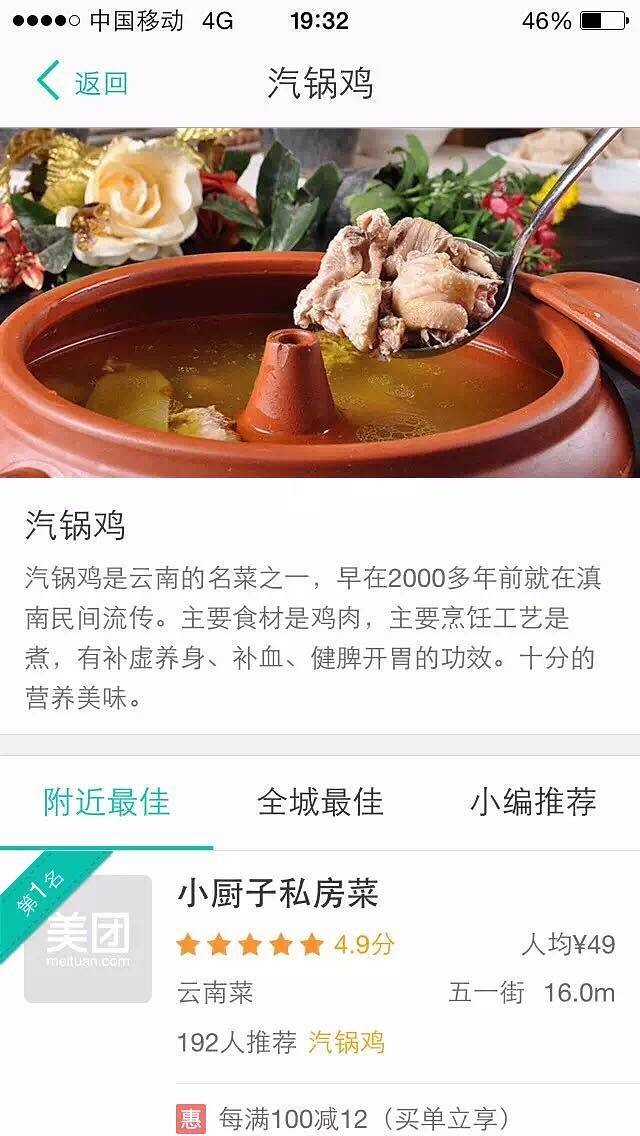This screenshot has height=1136, width=640.
Task: Tap the 返回 back button
Action: click(x=82, y=82)
